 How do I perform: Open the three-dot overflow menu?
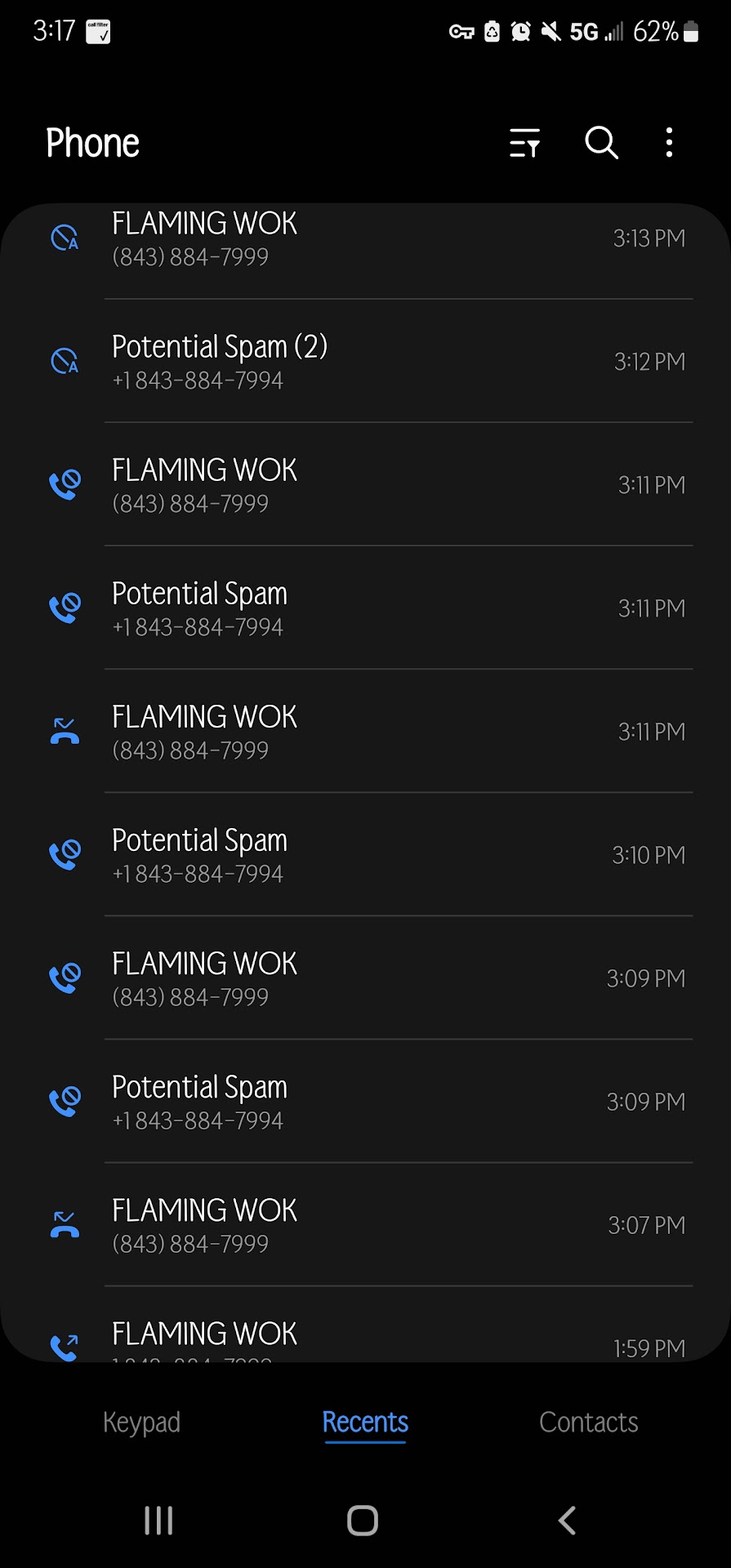(x=670, y=143)
